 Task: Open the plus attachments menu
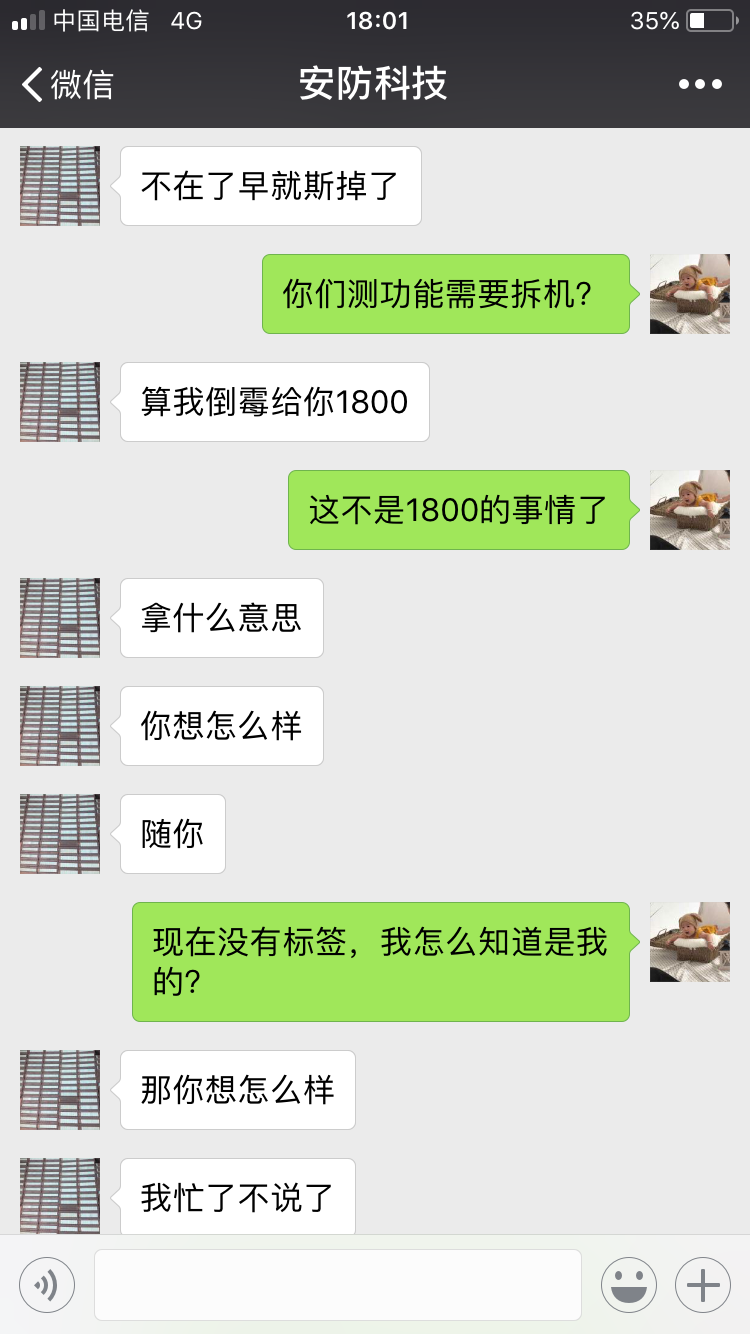click(x=702, y=1285)
